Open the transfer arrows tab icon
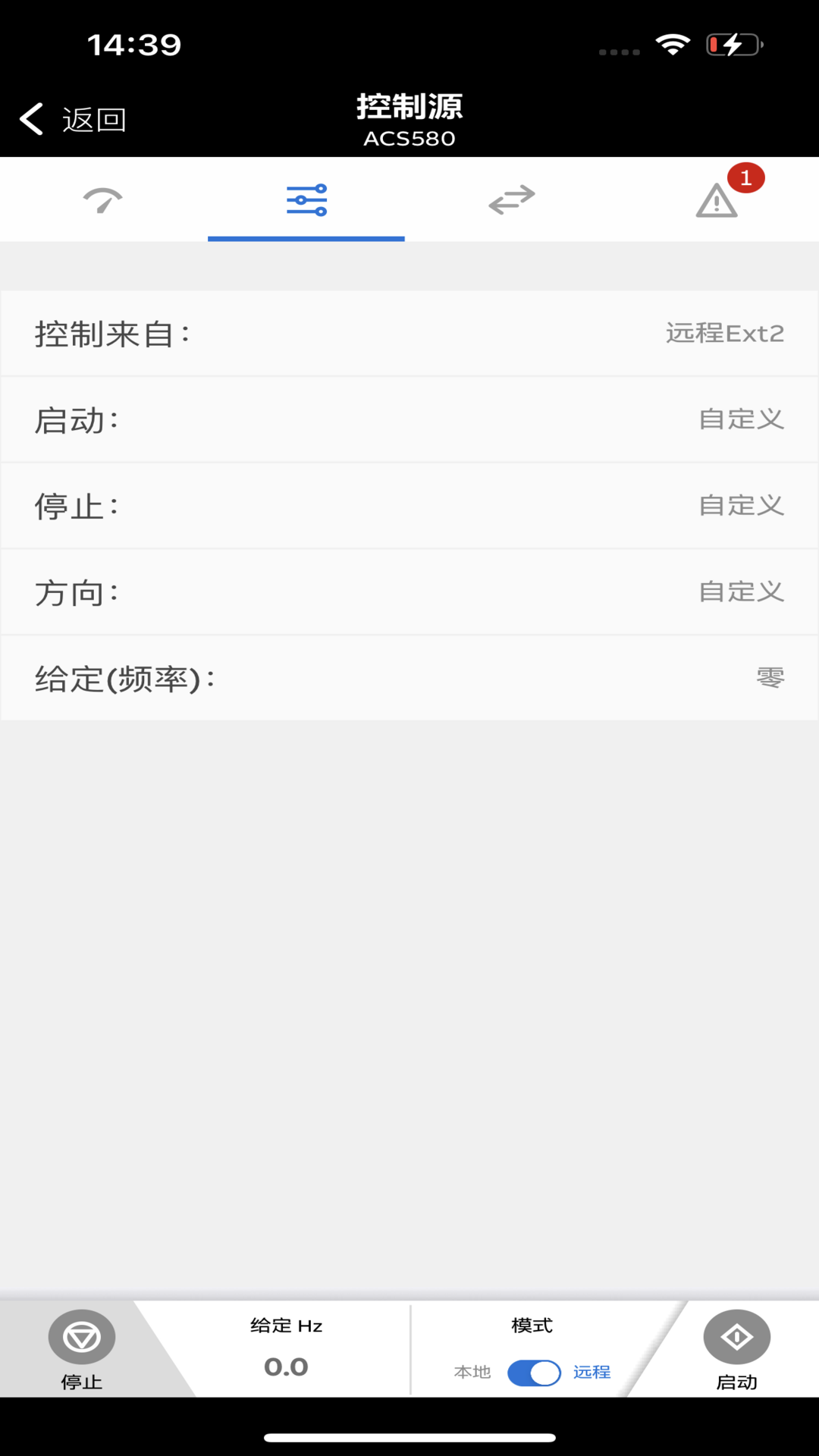The height and width of the screenshot is (1456, 819). tap(512, 199)
